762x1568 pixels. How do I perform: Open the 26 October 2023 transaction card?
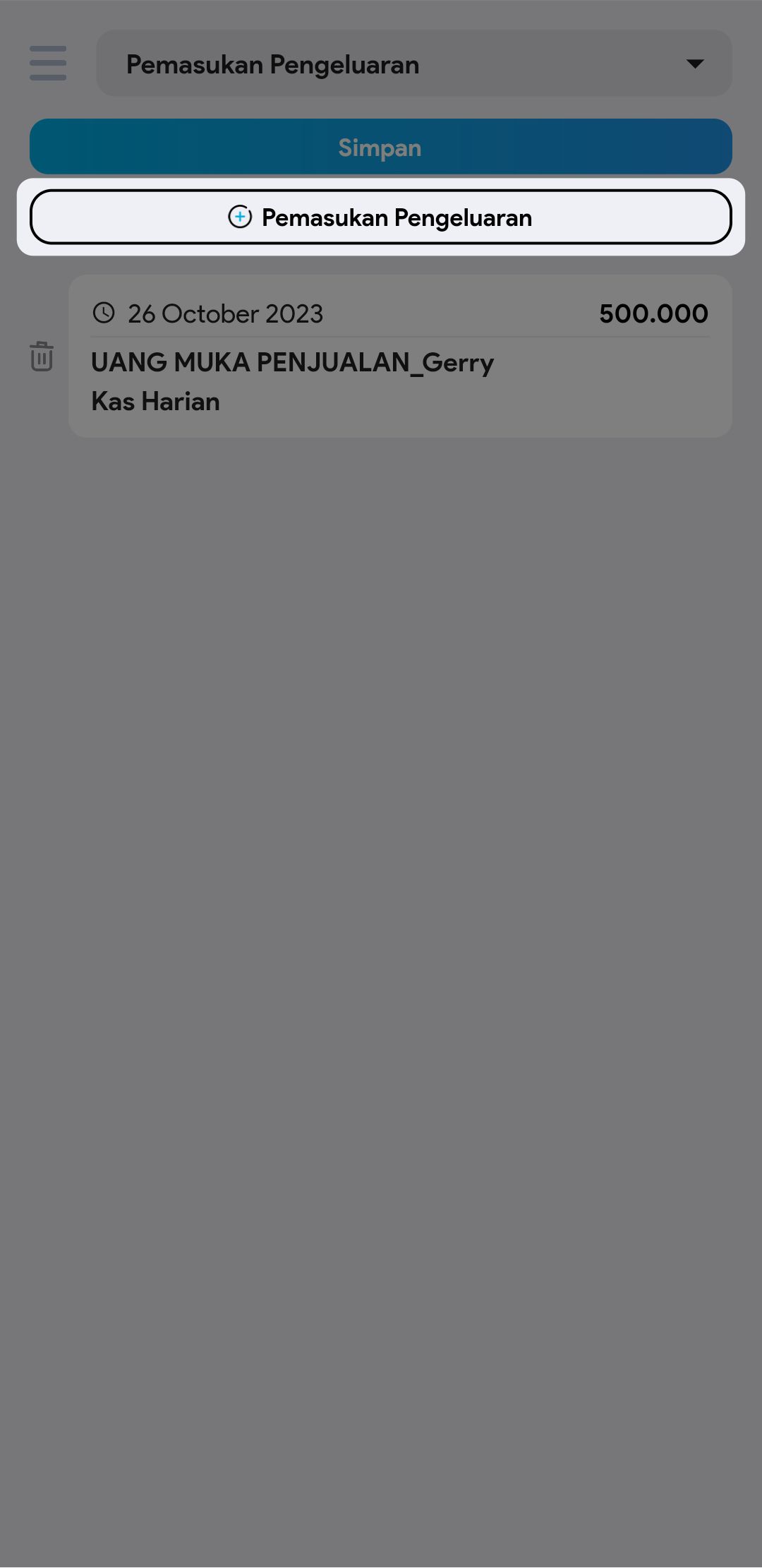pos(400,357)
